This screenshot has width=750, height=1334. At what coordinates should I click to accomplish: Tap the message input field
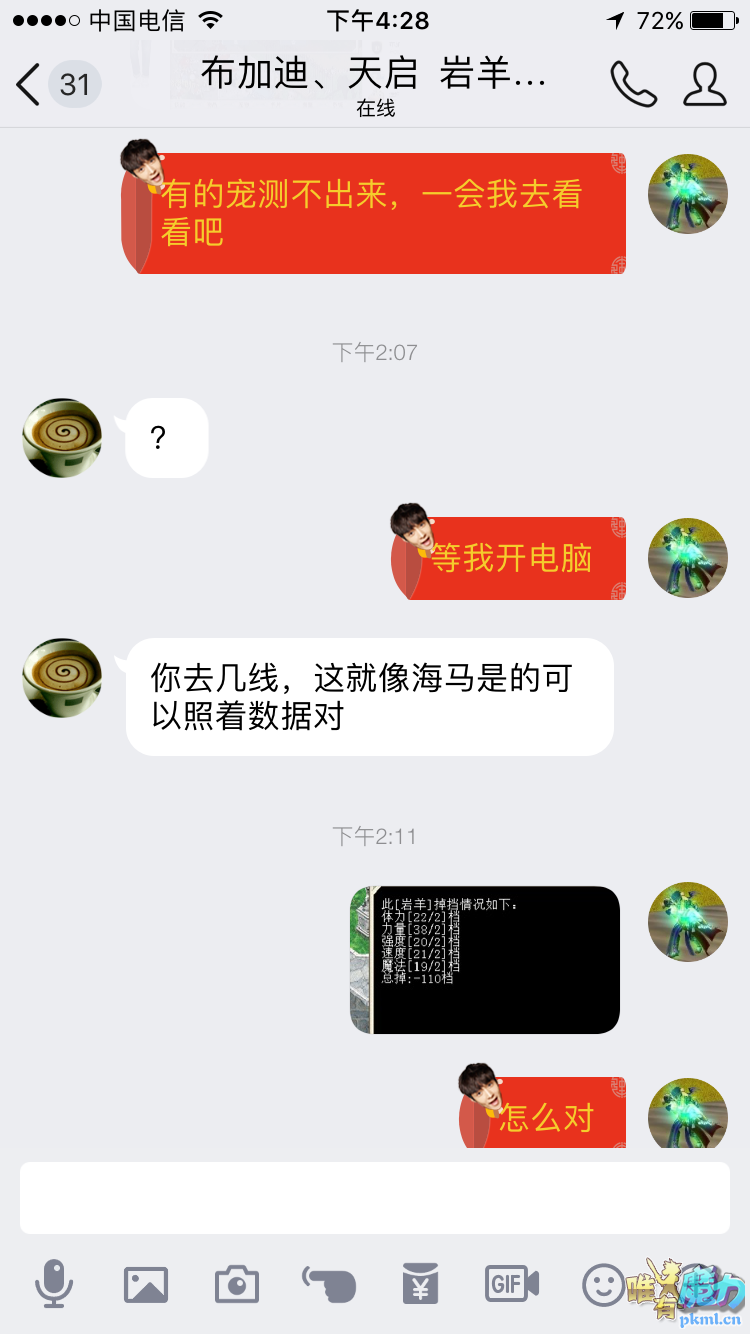[x=374, y=1197]
